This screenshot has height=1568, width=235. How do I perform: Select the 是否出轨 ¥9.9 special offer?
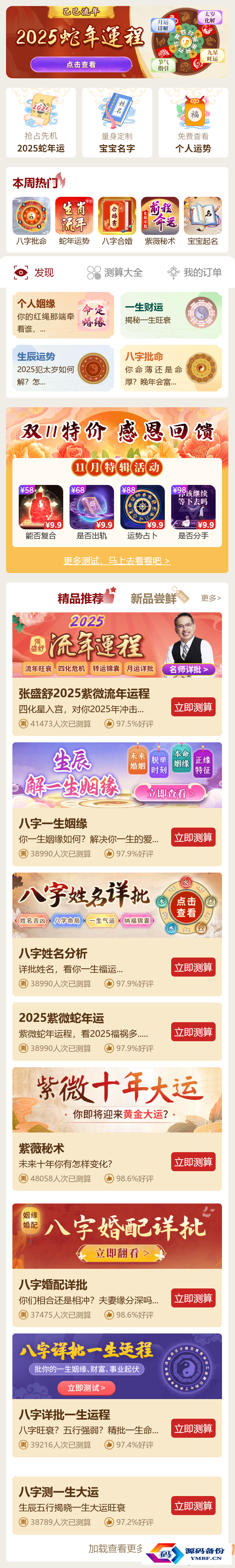coord(91,512)
